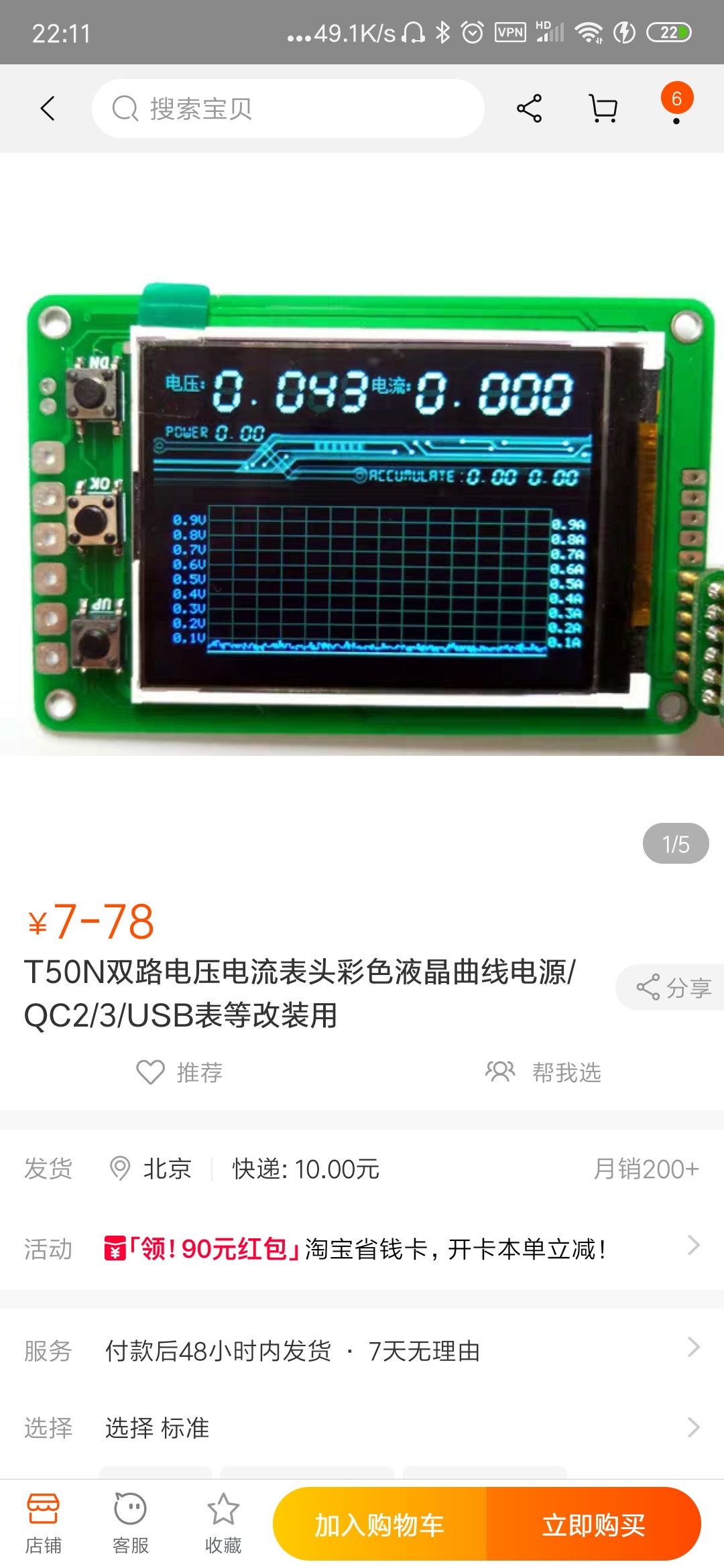Open 帮我选 help-me-choose
724x1568 pixels.
point(544,1072)
